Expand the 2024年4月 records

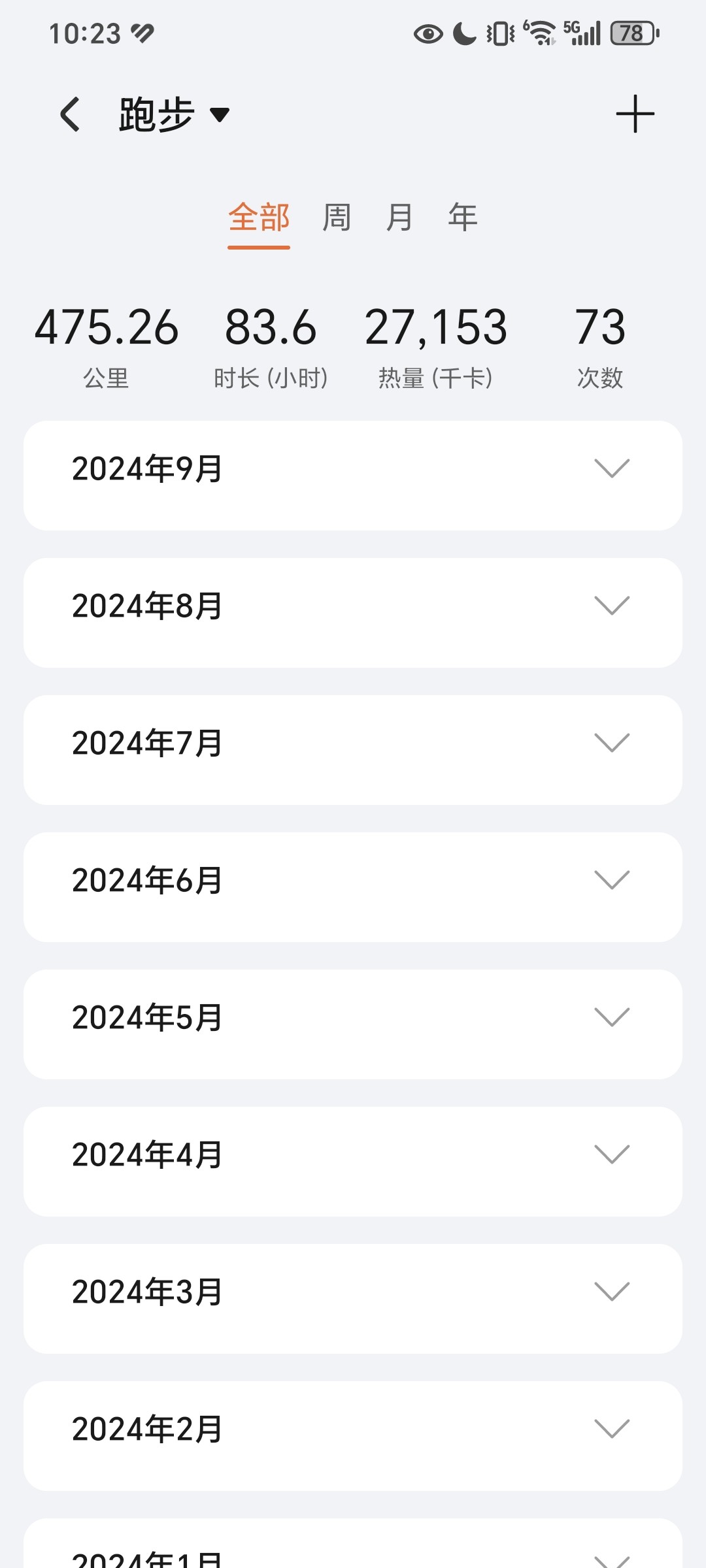click(353, 1162)
